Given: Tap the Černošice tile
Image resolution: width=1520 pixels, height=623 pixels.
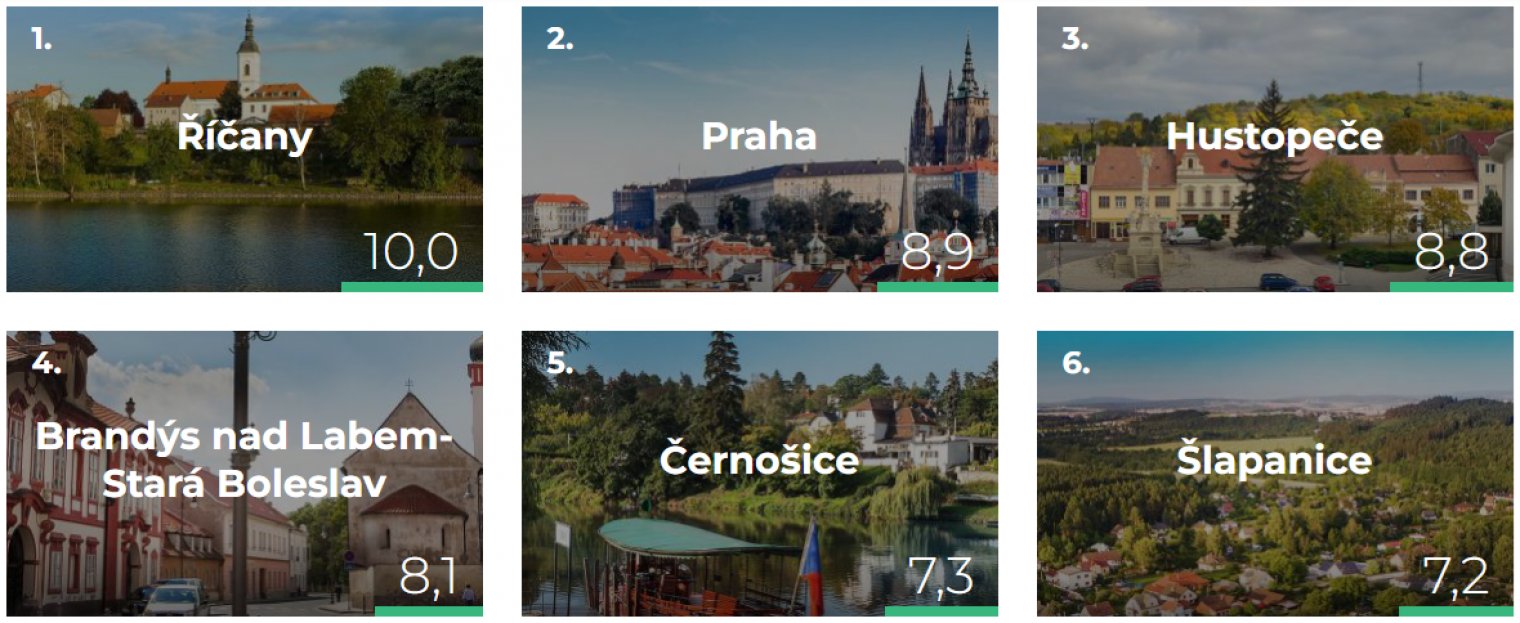Looking at the screenshot, I should [x=759, y=473].
